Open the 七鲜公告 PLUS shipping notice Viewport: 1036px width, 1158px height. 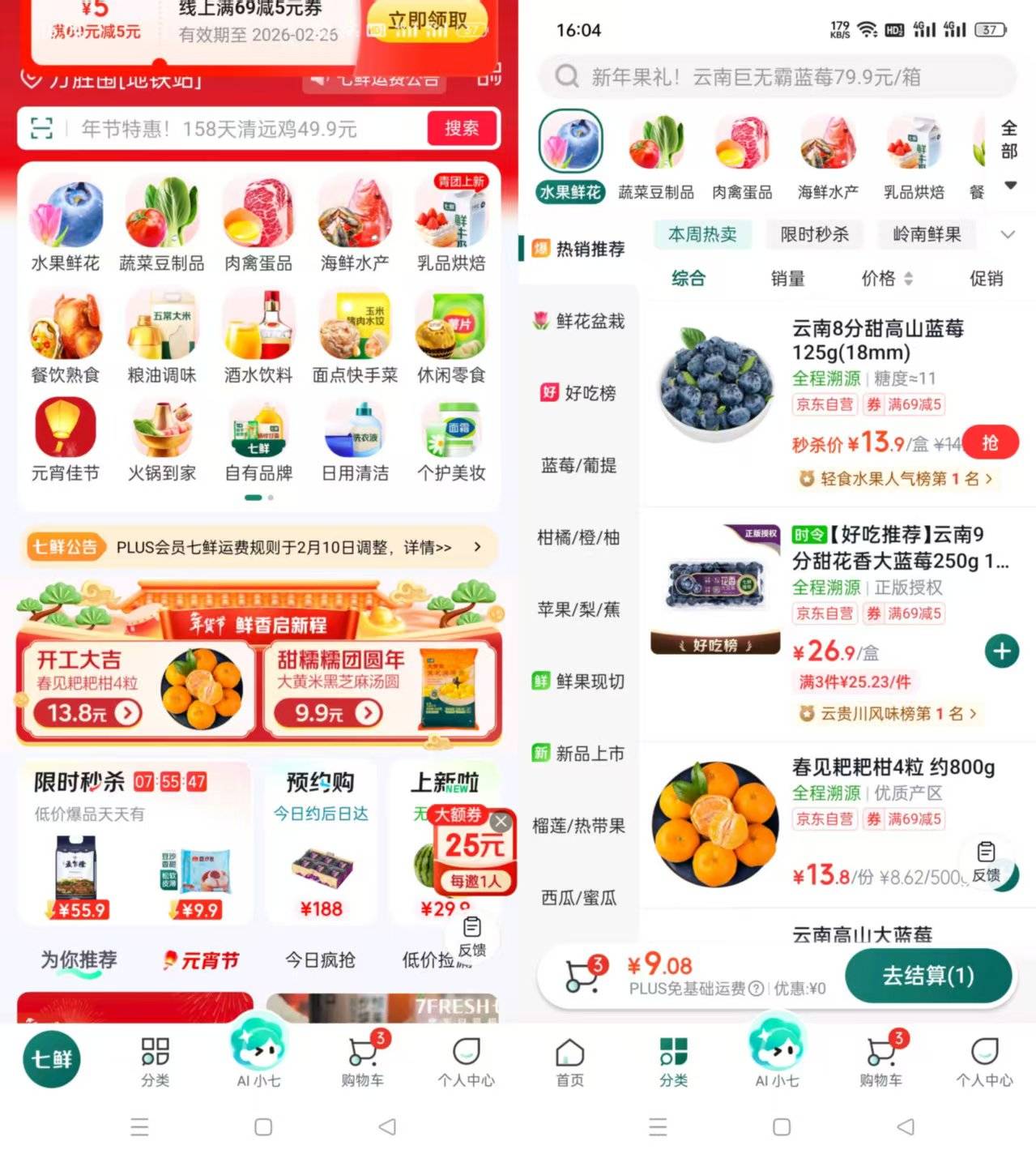click(x=258, y=548)
